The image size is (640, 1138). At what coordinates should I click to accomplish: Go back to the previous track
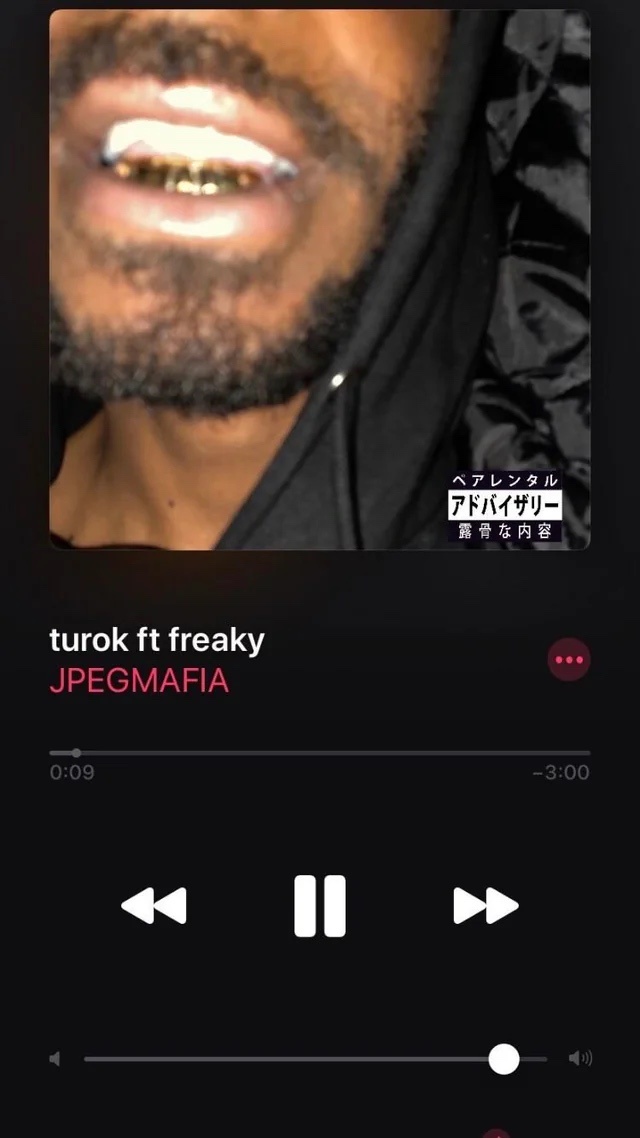pos(154,906)
